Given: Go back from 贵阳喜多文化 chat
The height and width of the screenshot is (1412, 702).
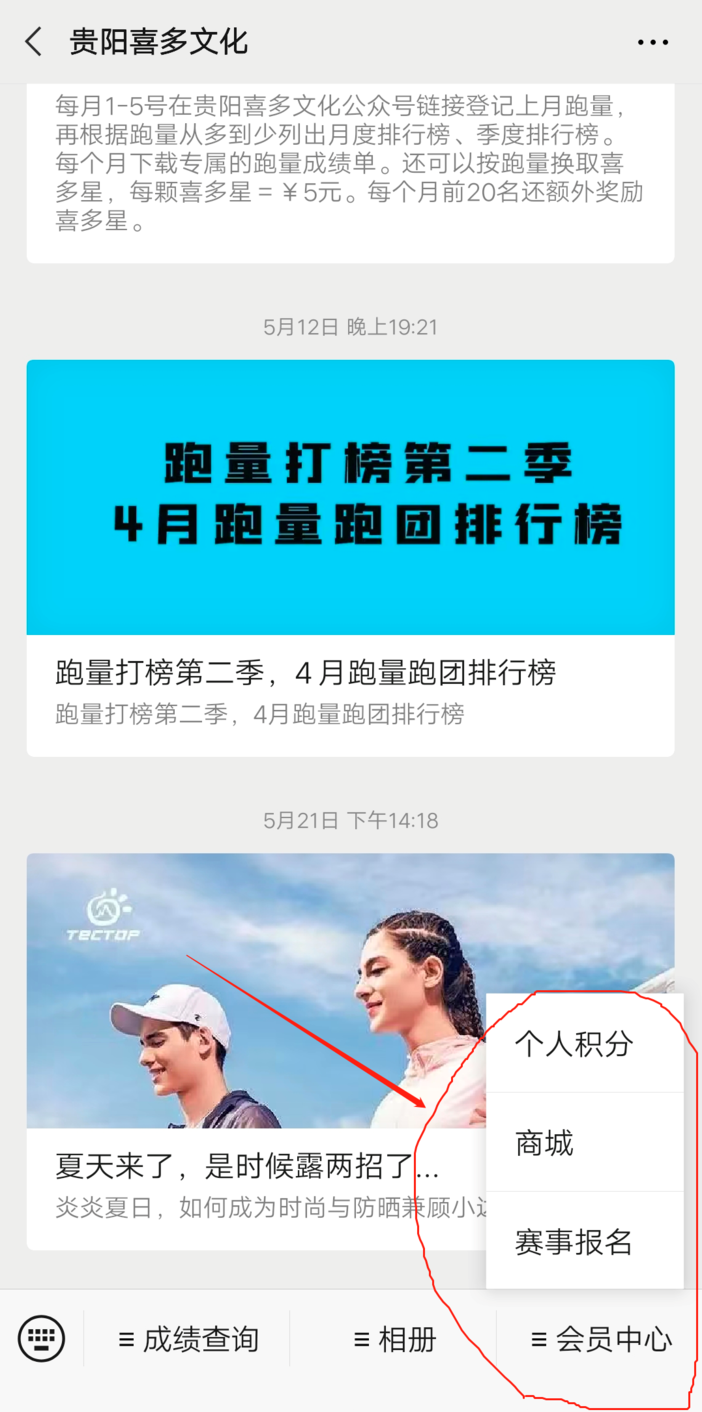Looking at the screenshot, I should (34, 42).
